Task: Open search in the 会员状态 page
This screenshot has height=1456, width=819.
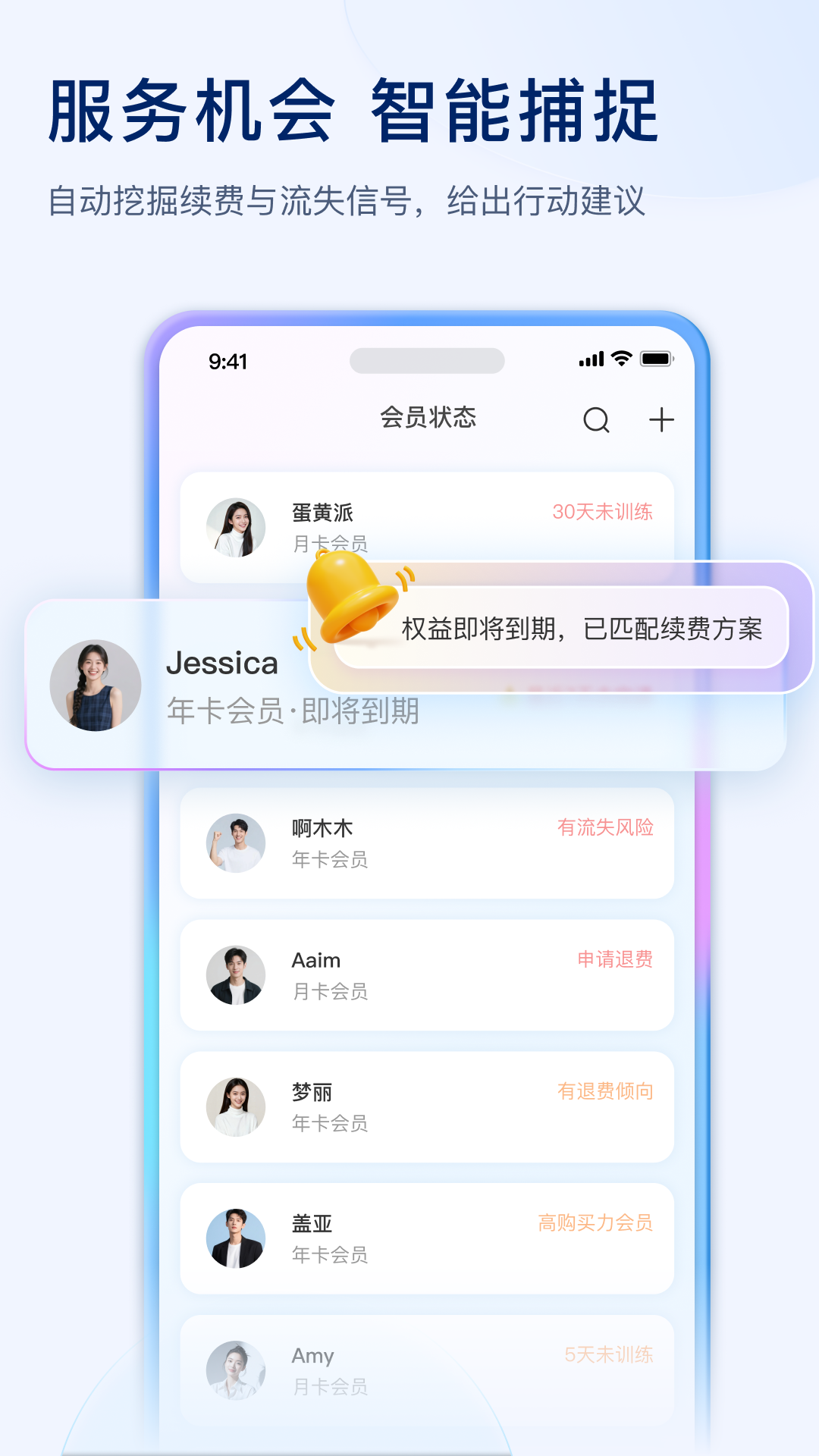Action: coord(595,419)
